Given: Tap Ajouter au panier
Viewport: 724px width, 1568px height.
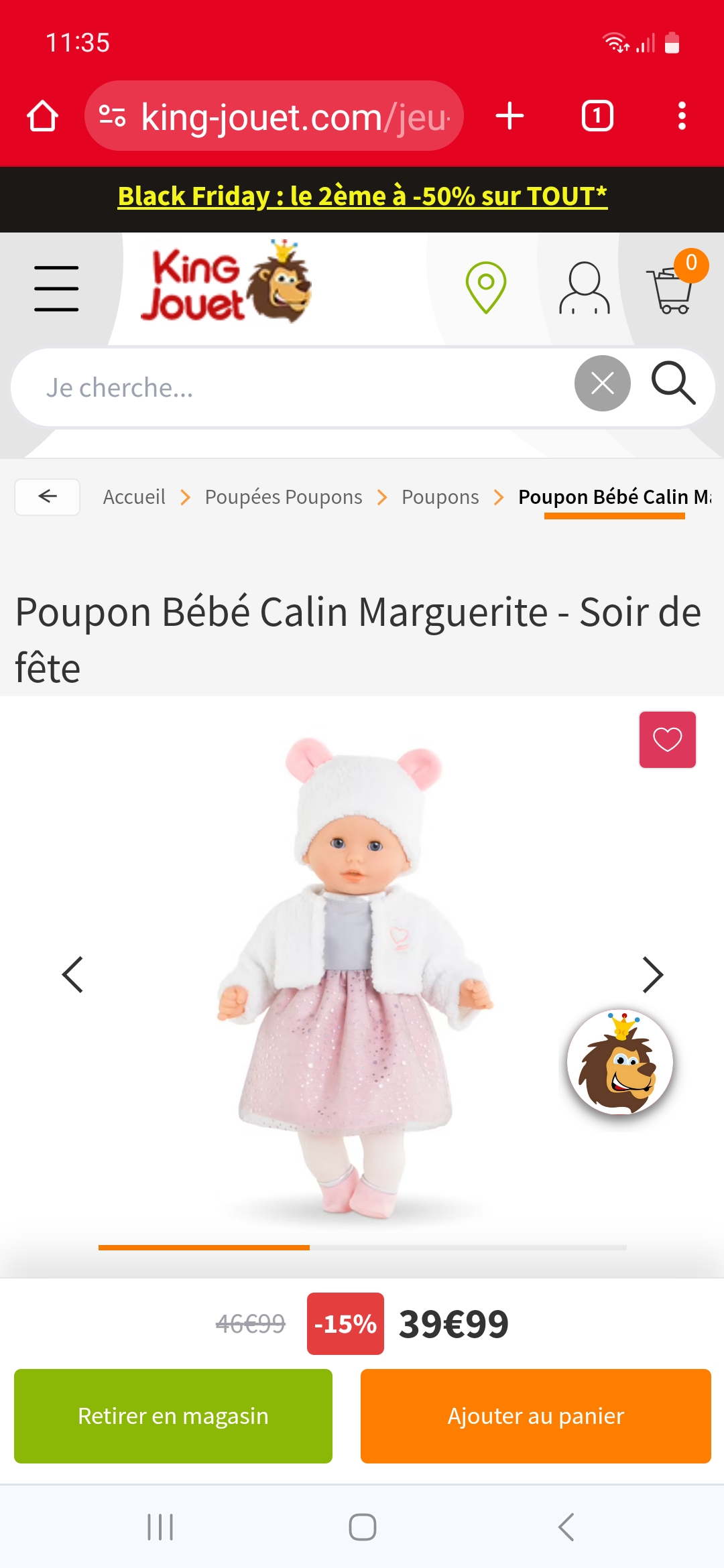Looking at the screenshot, I should pos(536,1416).
